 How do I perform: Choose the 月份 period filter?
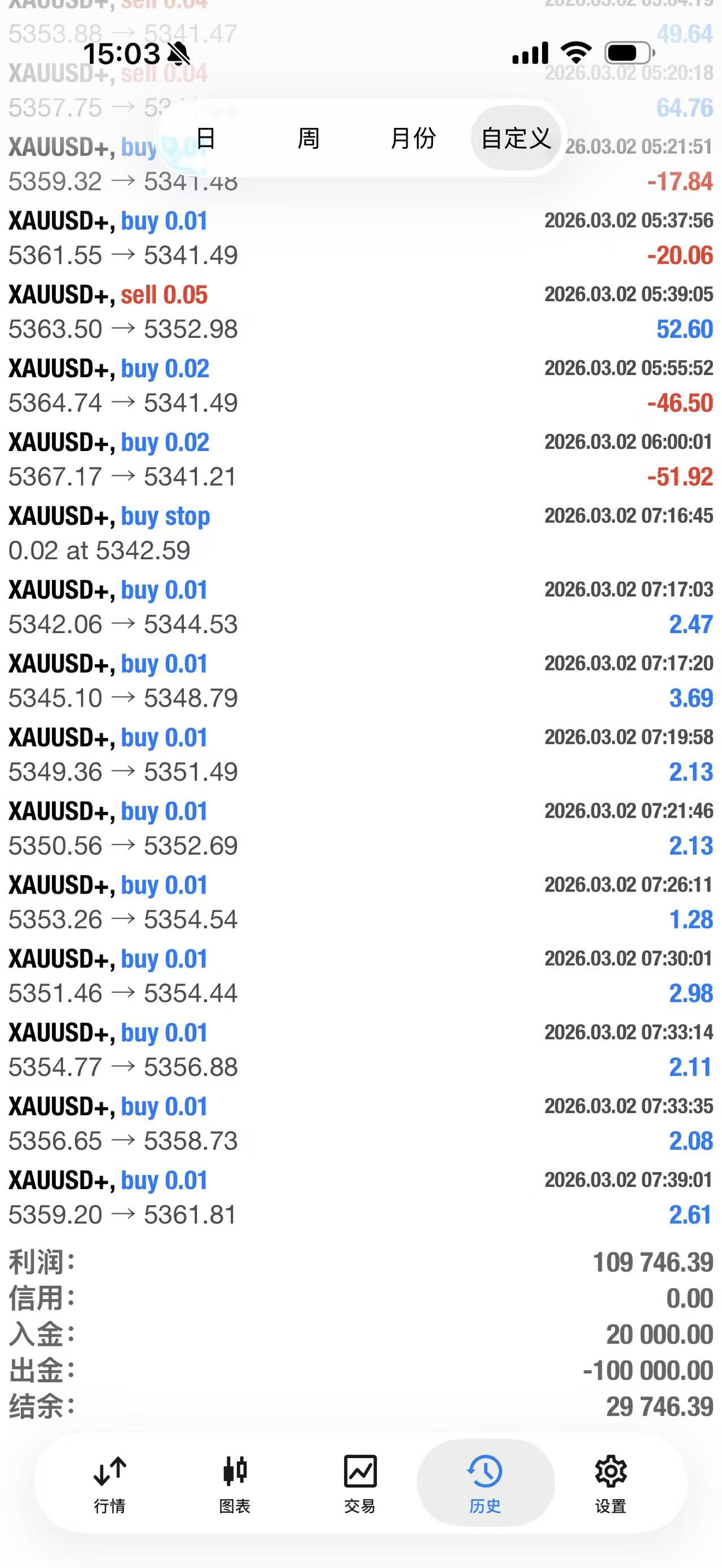(x=413, y=138)
